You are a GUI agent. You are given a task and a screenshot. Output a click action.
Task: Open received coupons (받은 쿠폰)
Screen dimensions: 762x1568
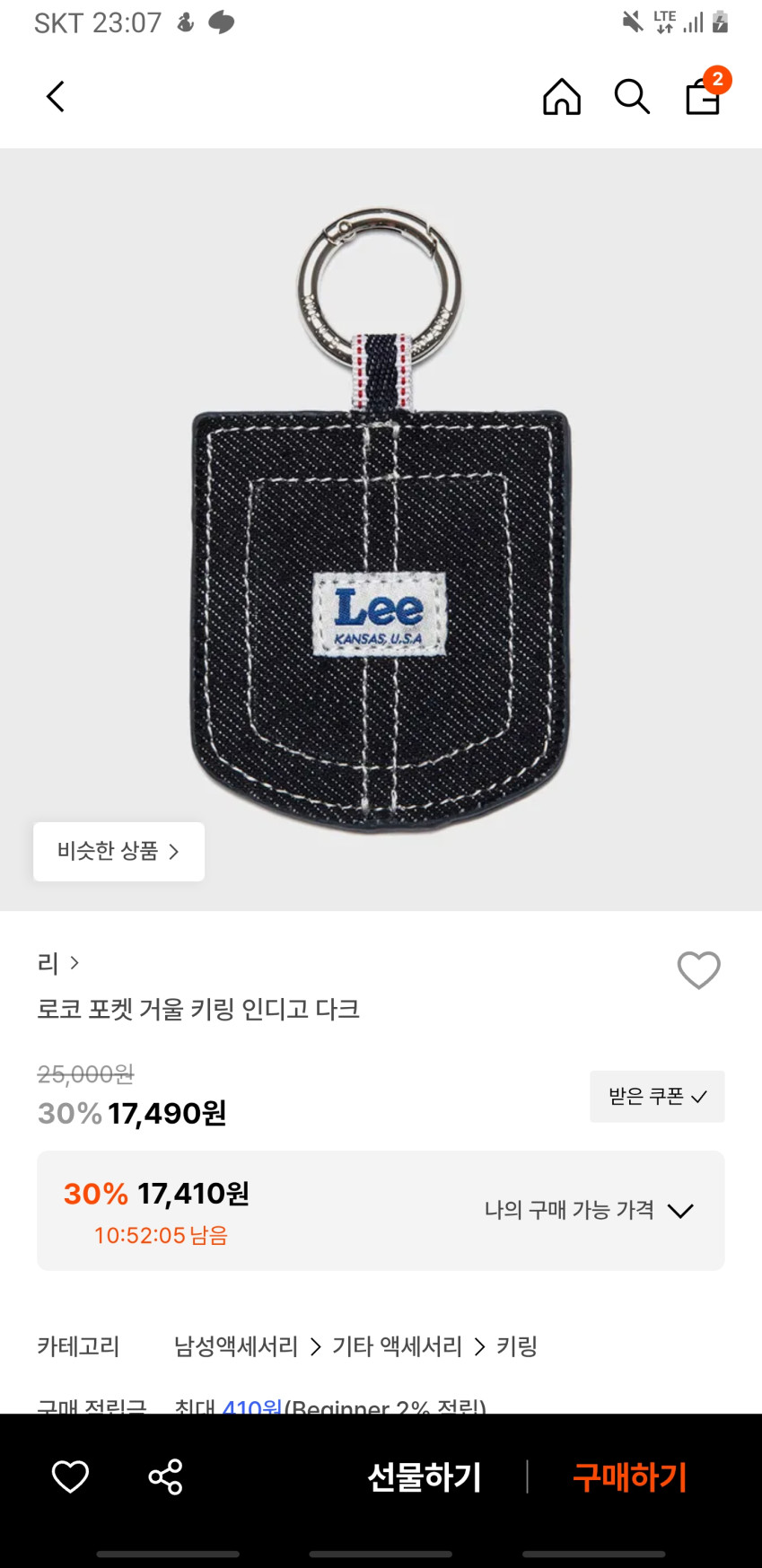point(657,1096)
